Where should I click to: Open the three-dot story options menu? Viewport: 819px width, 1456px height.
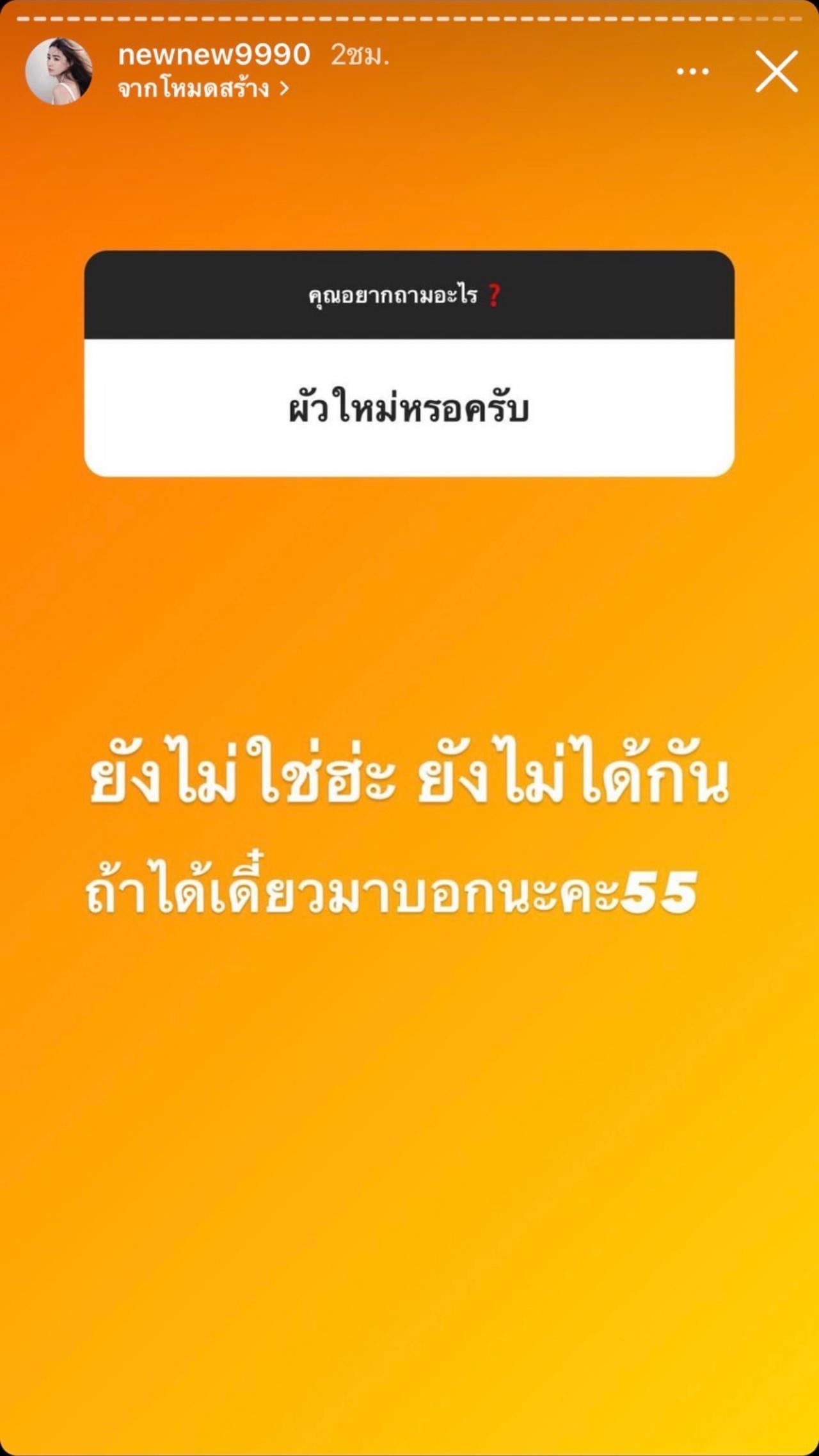(693, 72)
